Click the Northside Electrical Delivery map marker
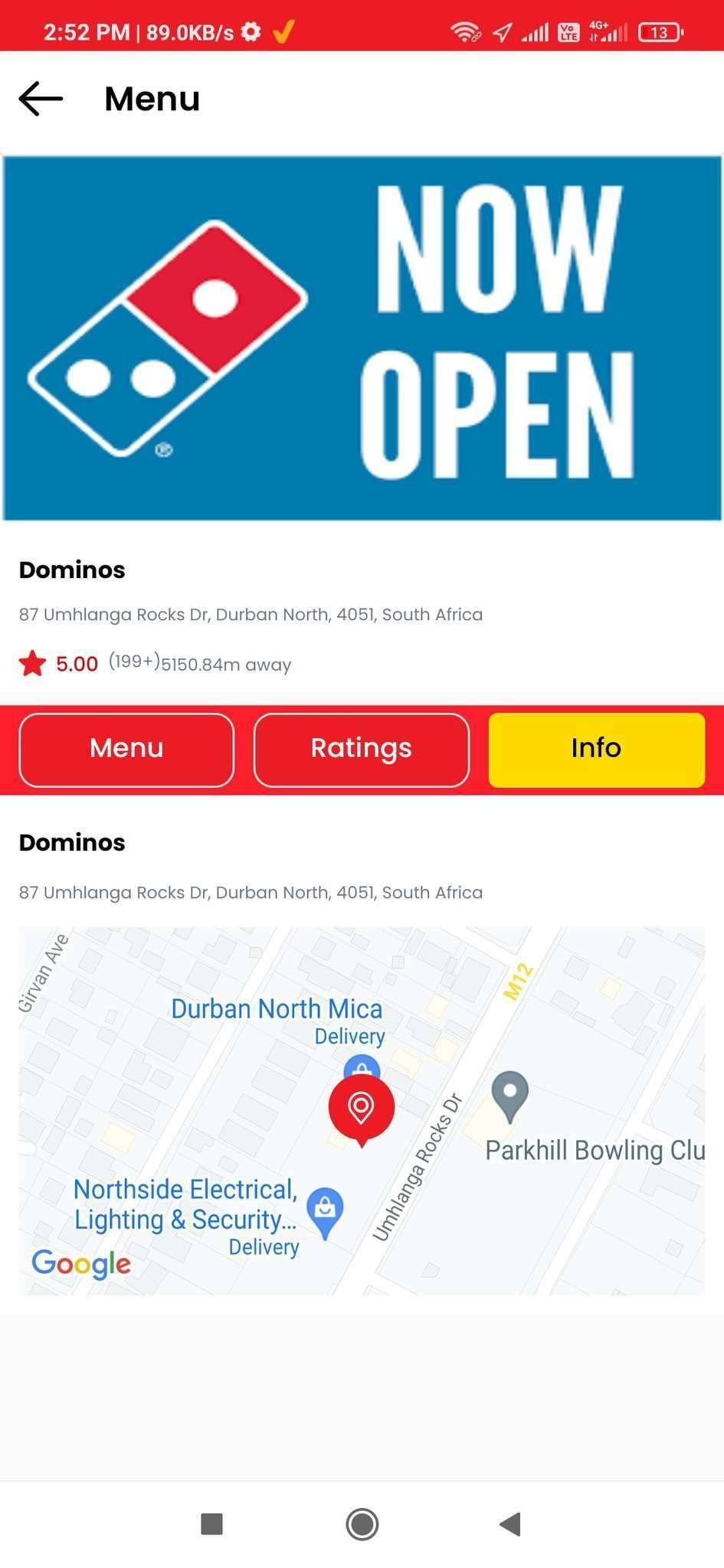724x1568 pixels. [325, 1204]
